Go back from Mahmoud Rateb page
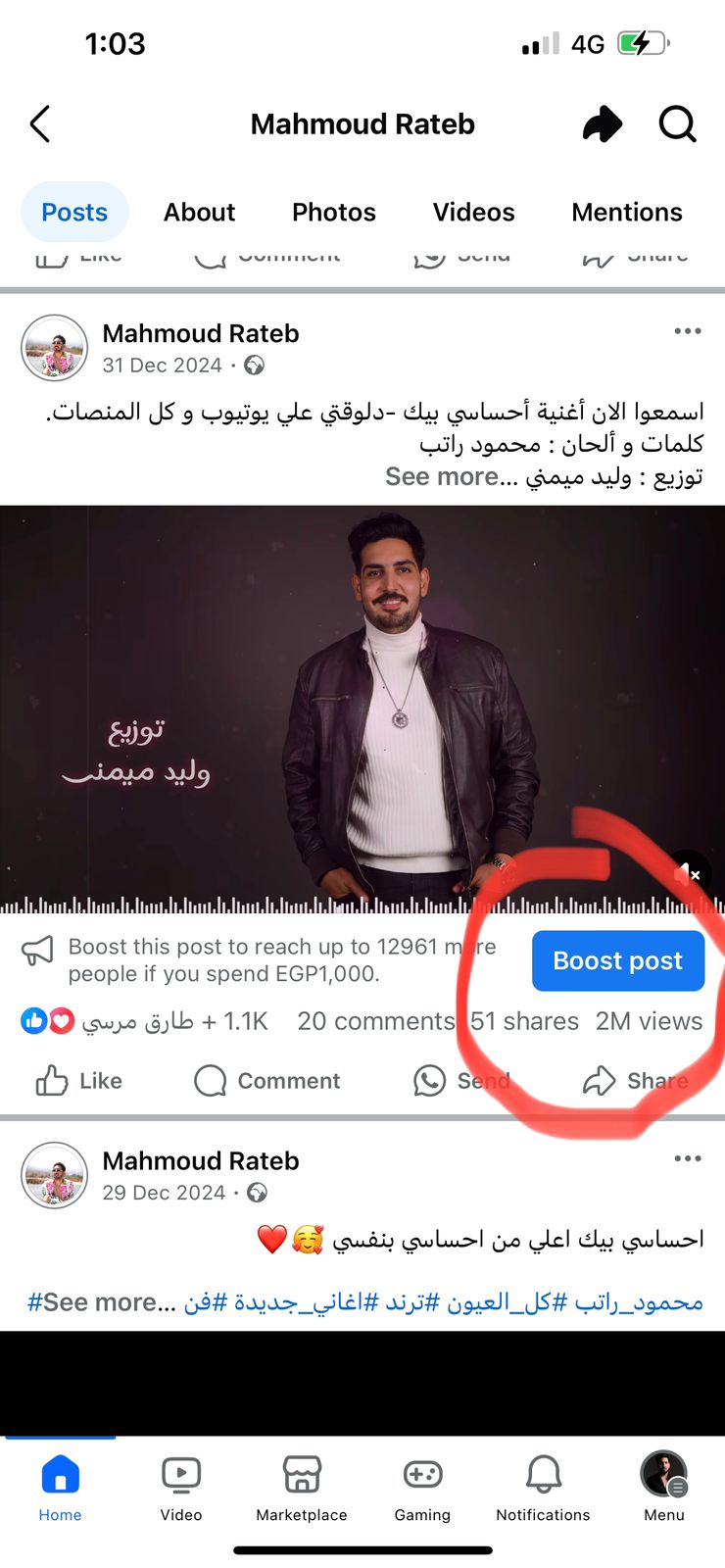 40,124
